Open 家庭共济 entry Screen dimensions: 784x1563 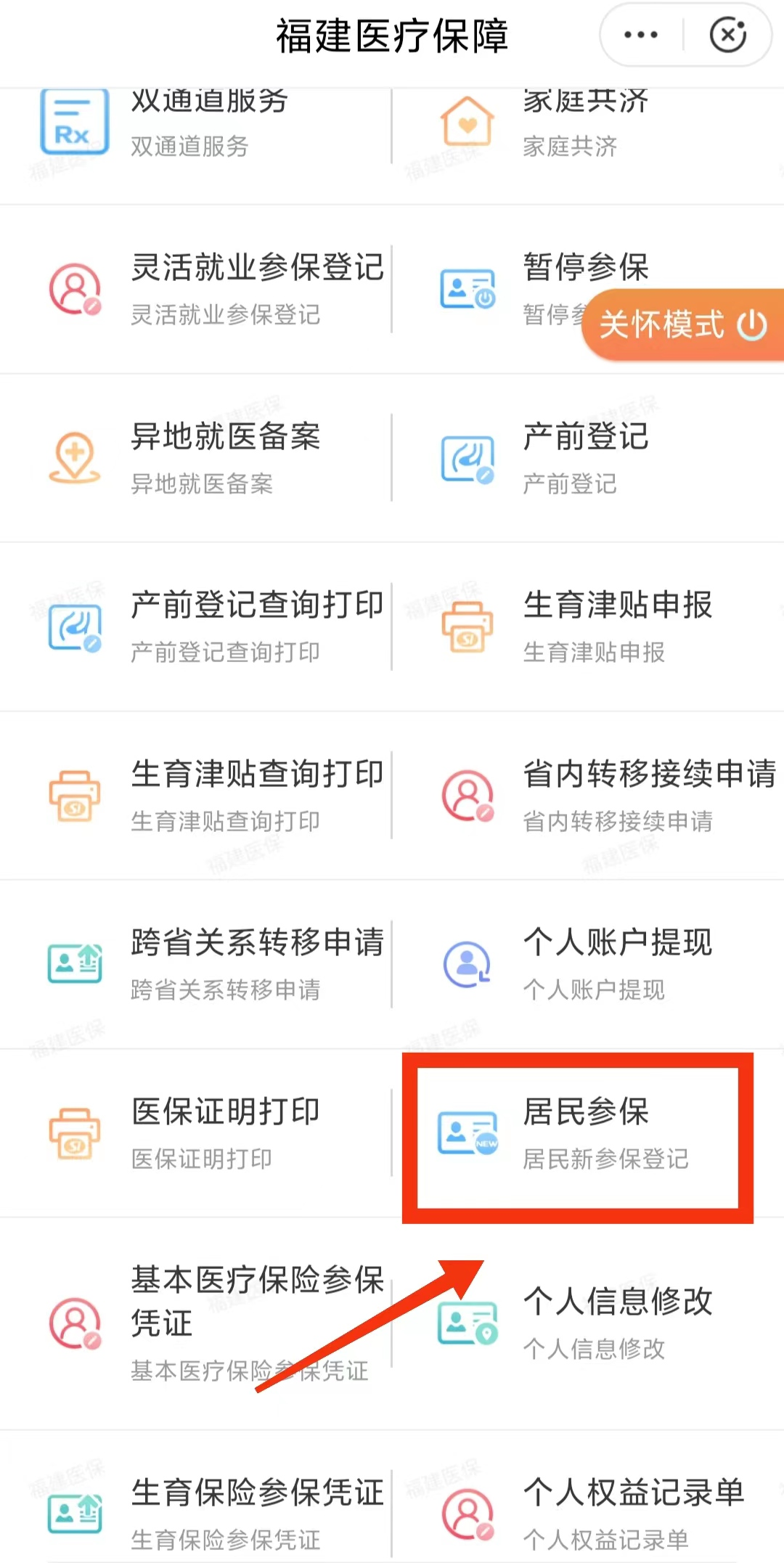[588, 122]
